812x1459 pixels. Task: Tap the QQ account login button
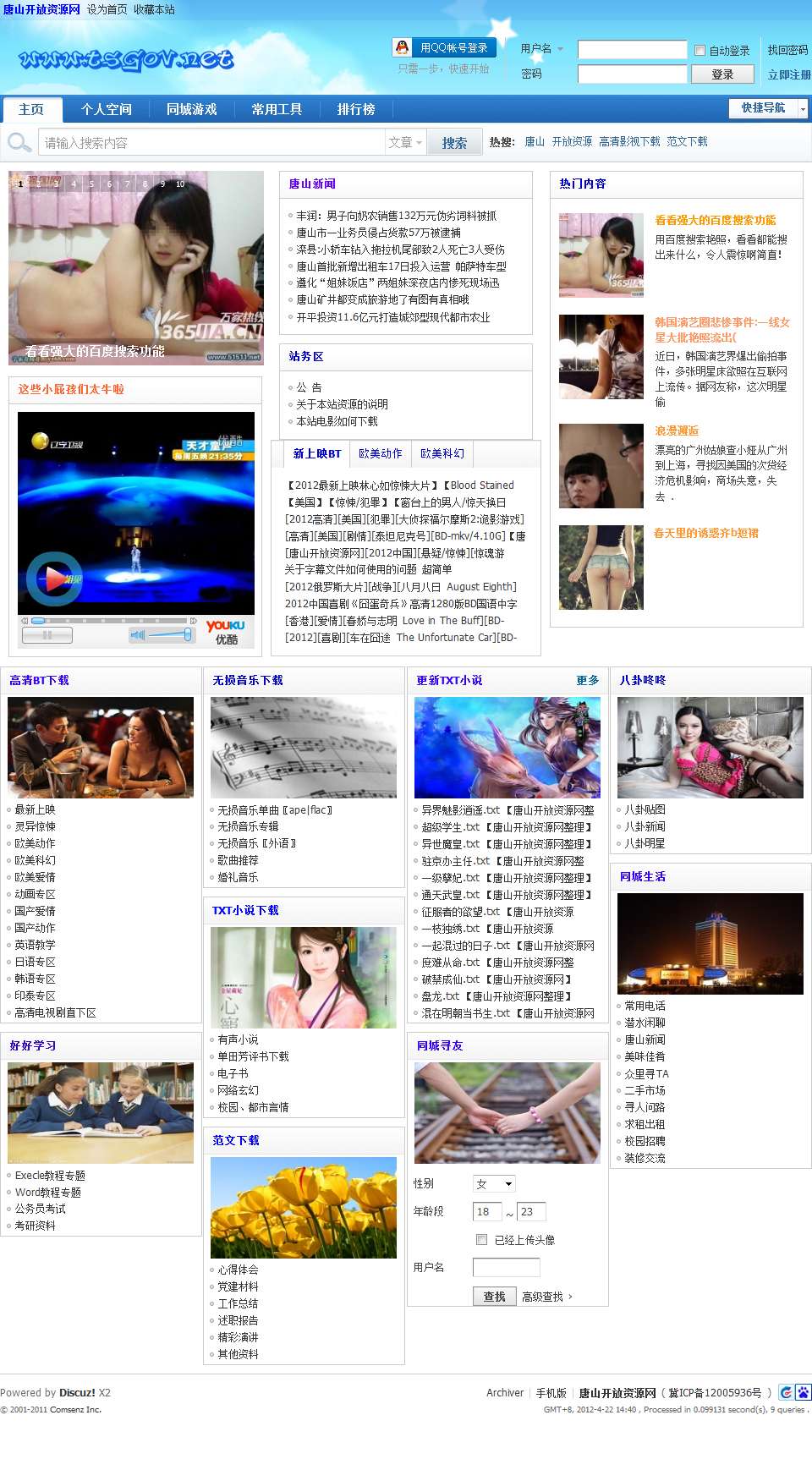click(x=443, y=48)
